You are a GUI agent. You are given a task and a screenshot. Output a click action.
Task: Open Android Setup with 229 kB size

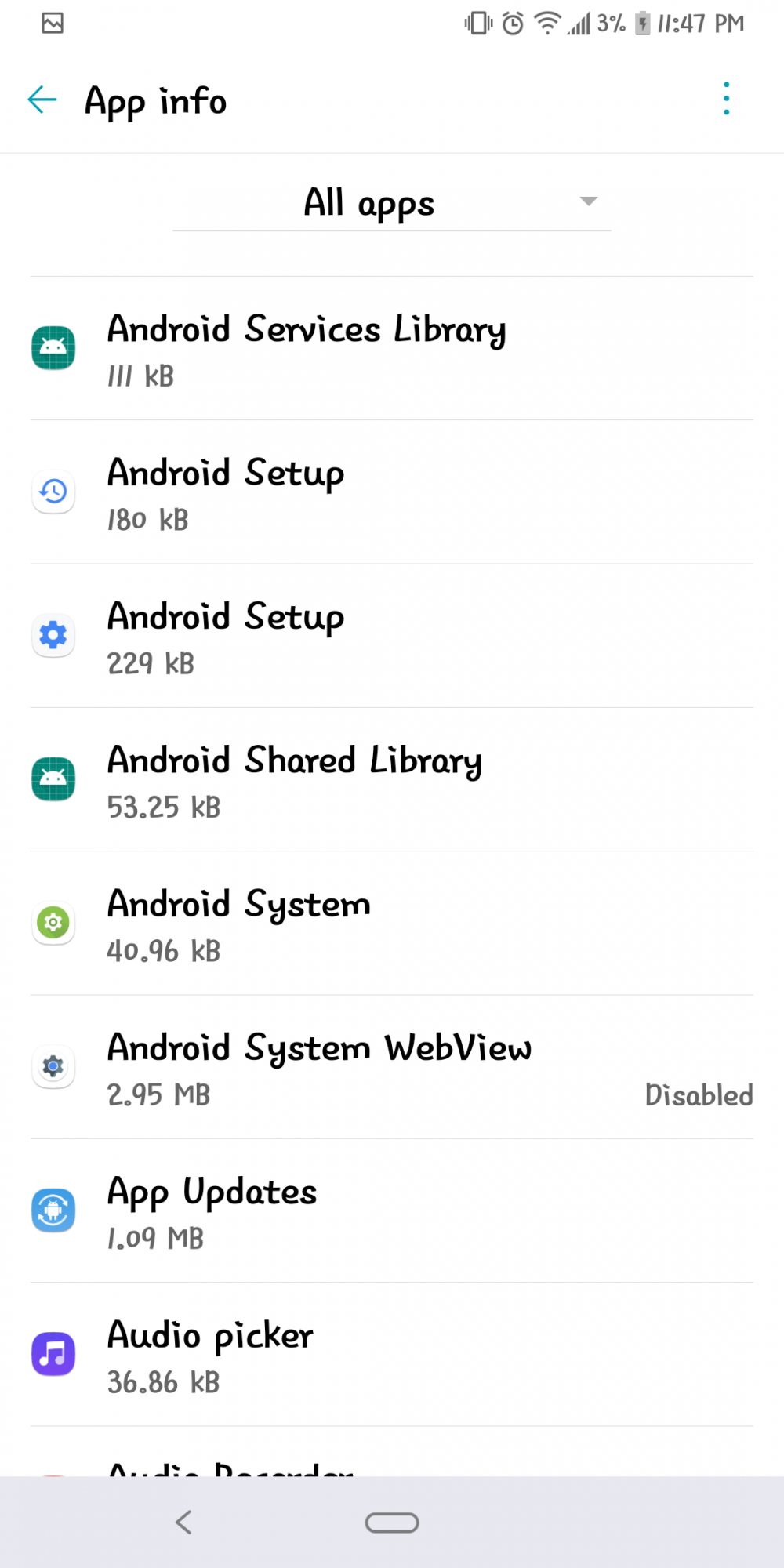click(x=392, y=636)
